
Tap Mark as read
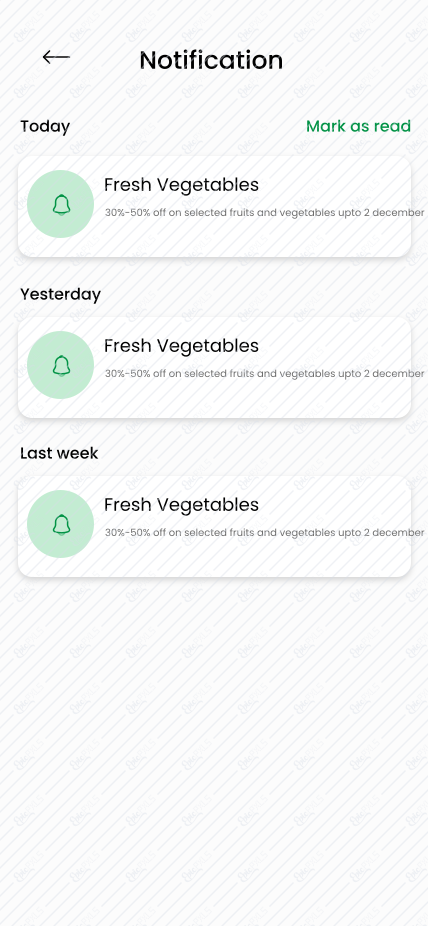pyautogui.click(x=358, y=126)
